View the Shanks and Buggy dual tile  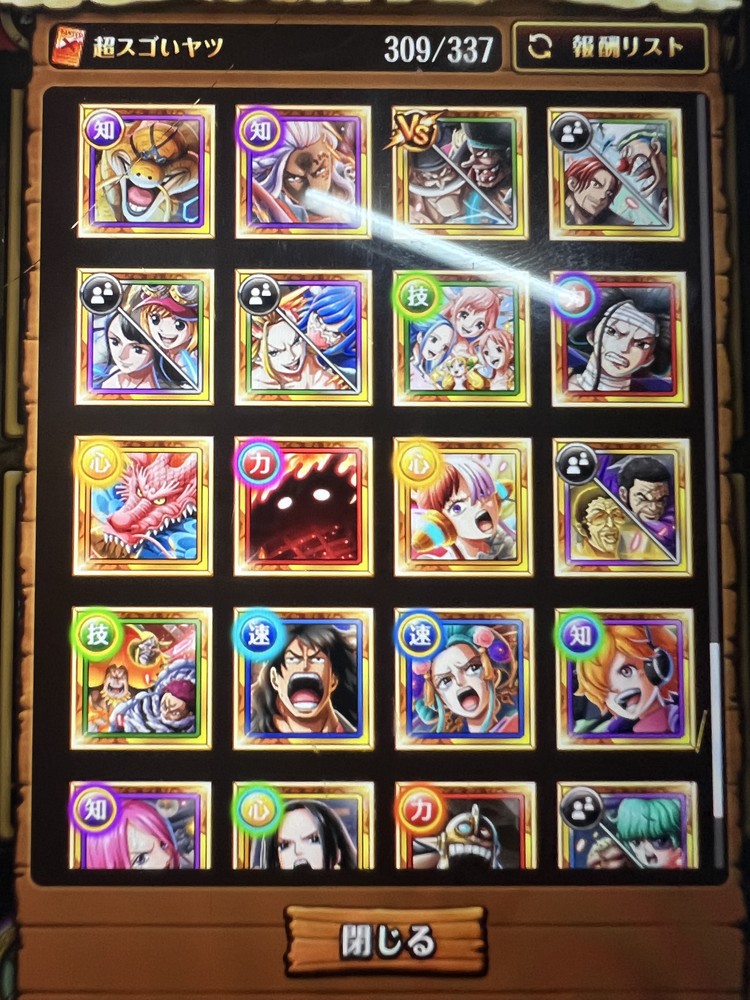point(617,172)
